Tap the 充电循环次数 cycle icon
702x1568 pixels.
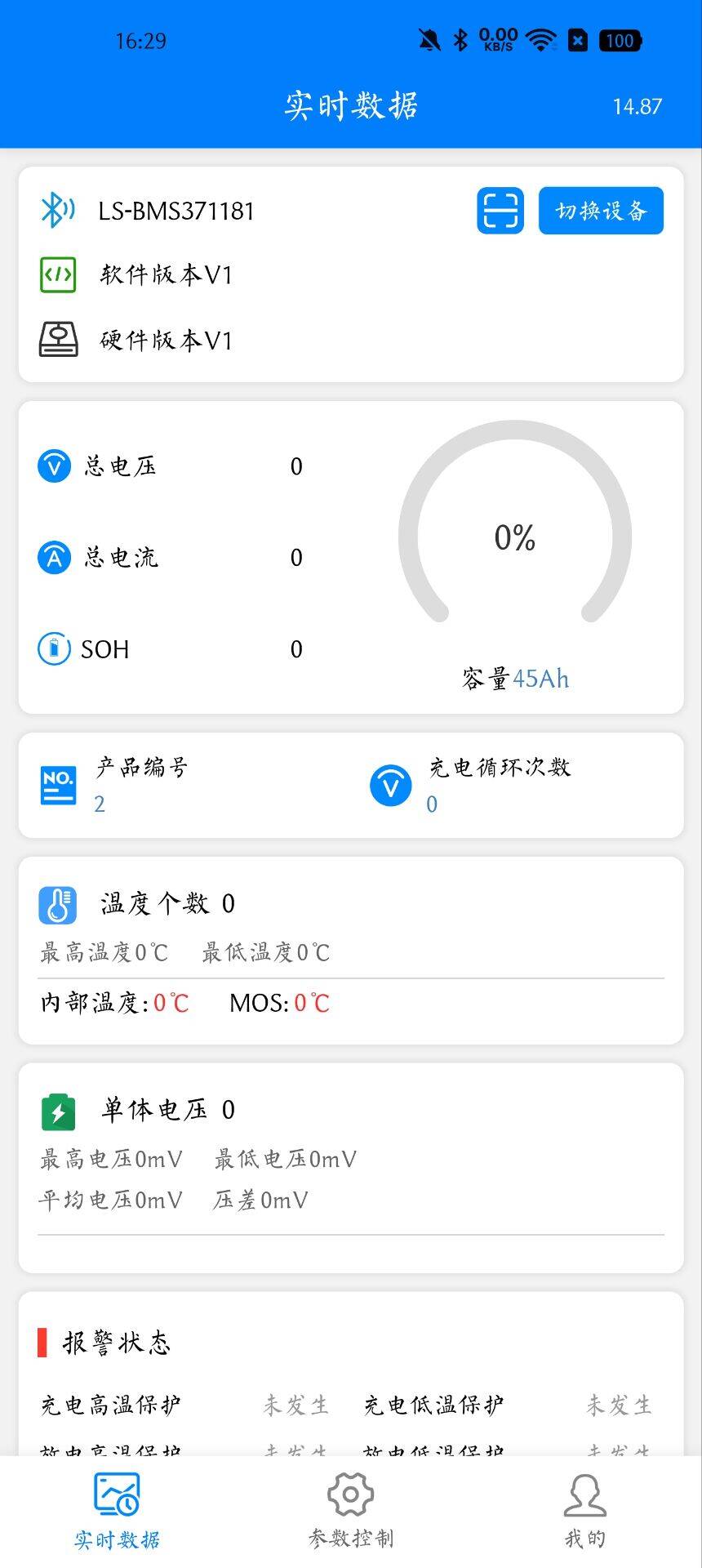coord(391,784)
